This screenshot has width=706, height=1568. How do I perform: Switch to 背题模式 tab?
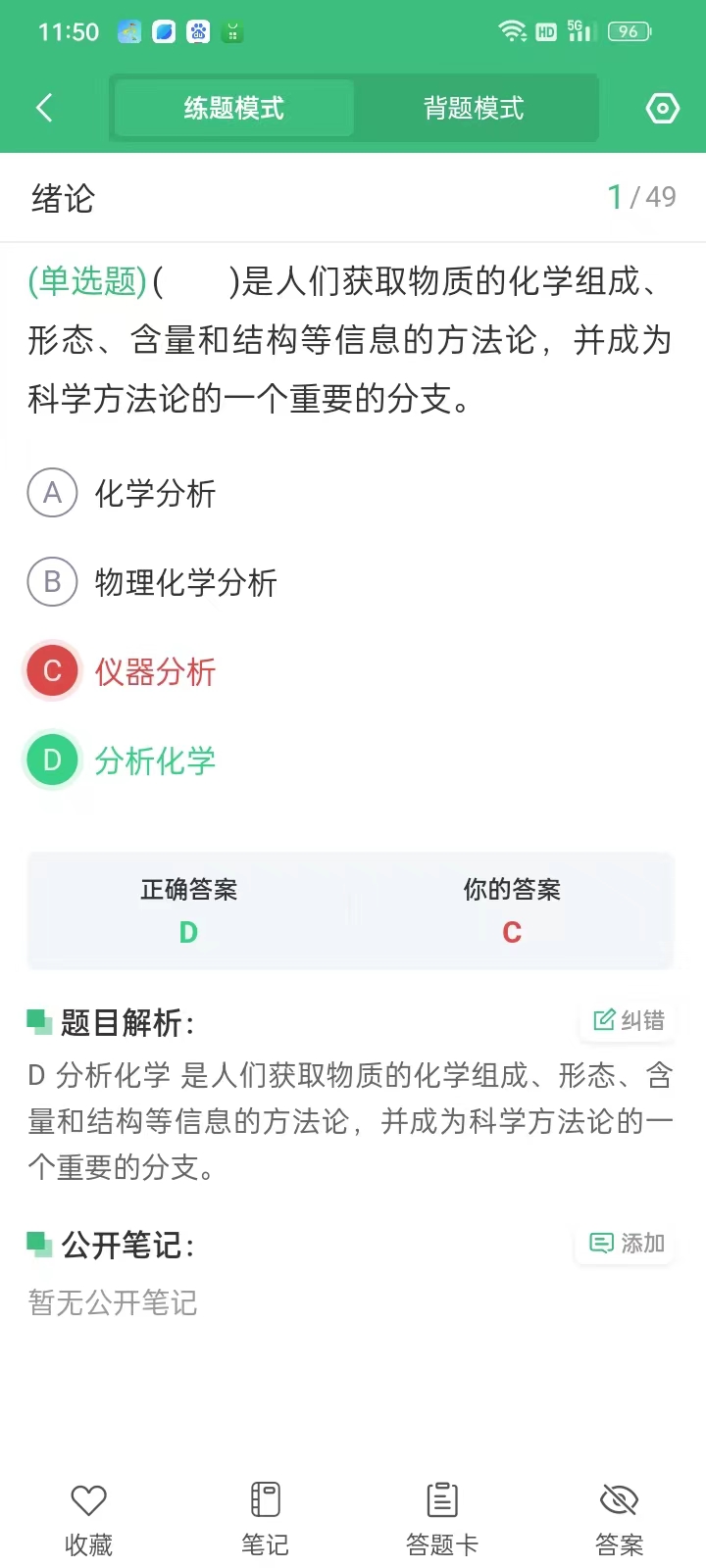(x=474, y=108)
